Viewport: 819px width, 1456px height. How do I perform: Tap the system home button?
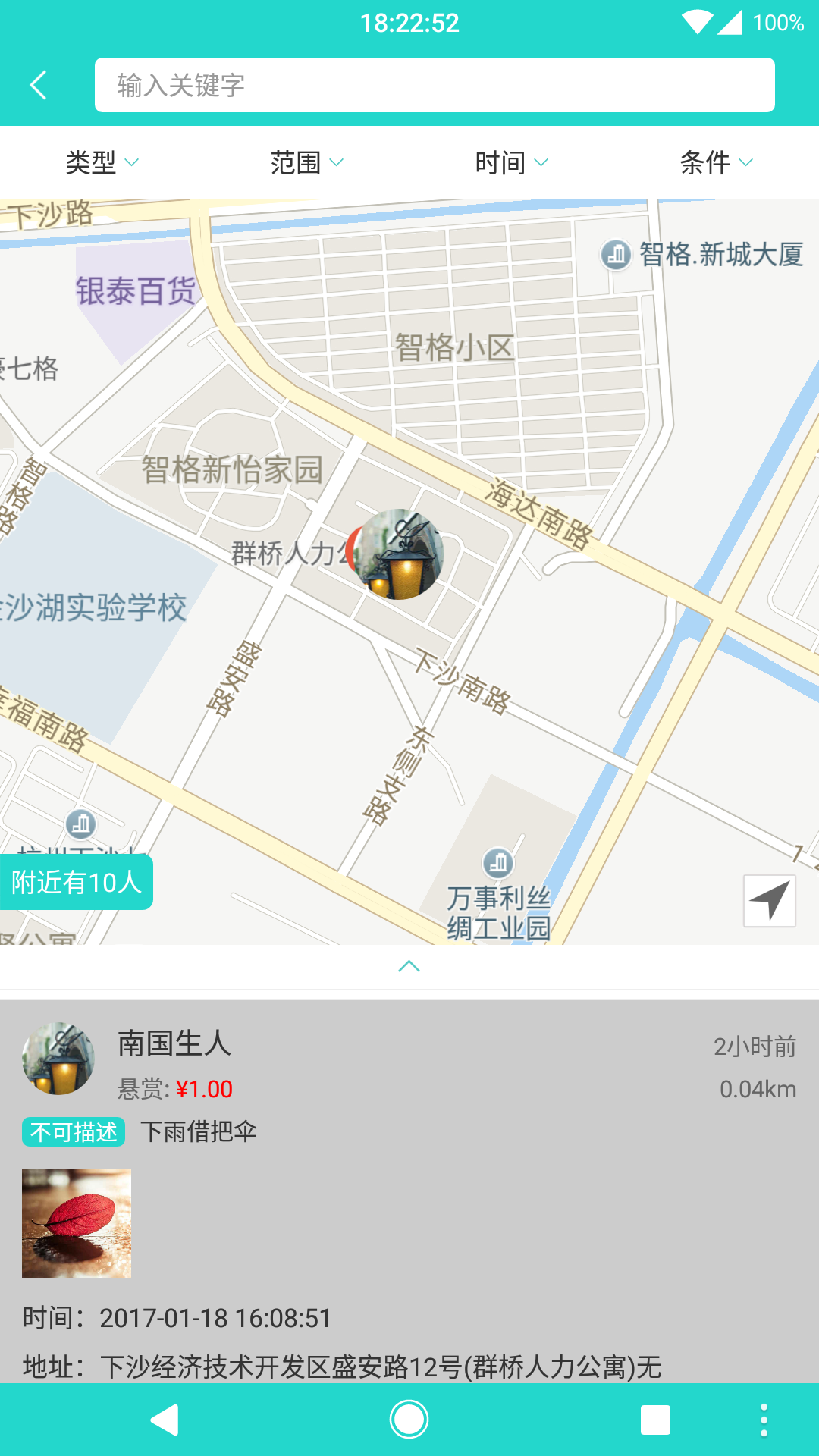(x=409, y=1420)
